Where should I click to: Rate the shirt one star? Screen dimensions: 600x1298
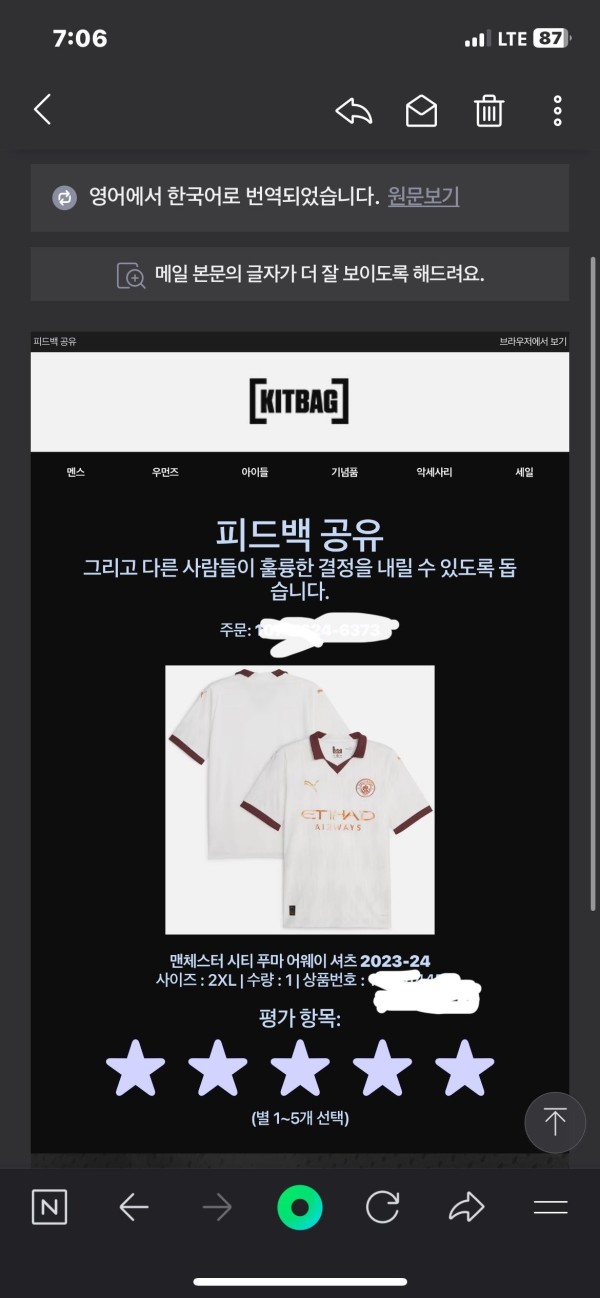click(x=136, y=1068)
